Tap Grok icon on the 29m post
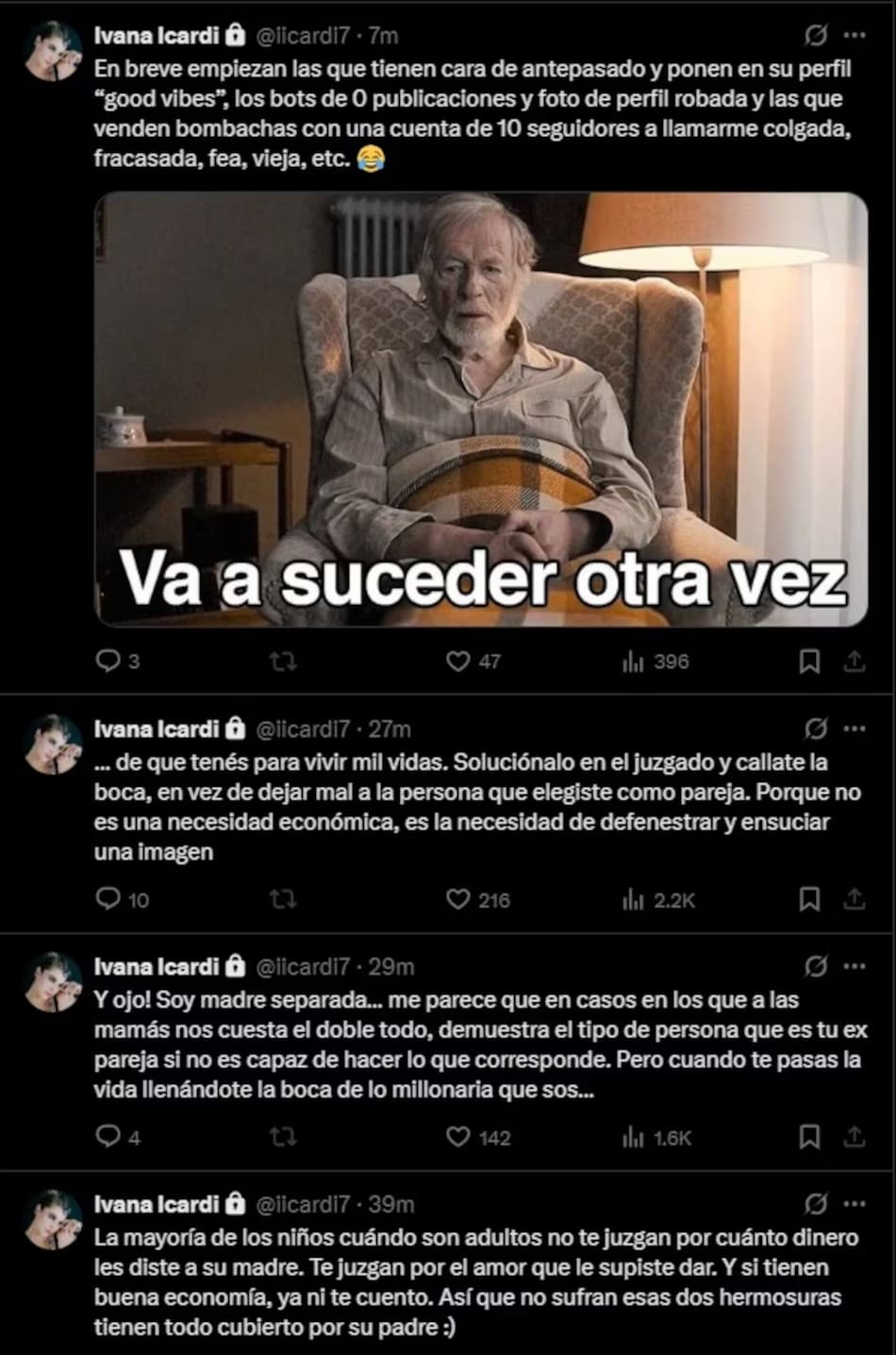This screenshot has height=1355, width=896. (816, 967)
